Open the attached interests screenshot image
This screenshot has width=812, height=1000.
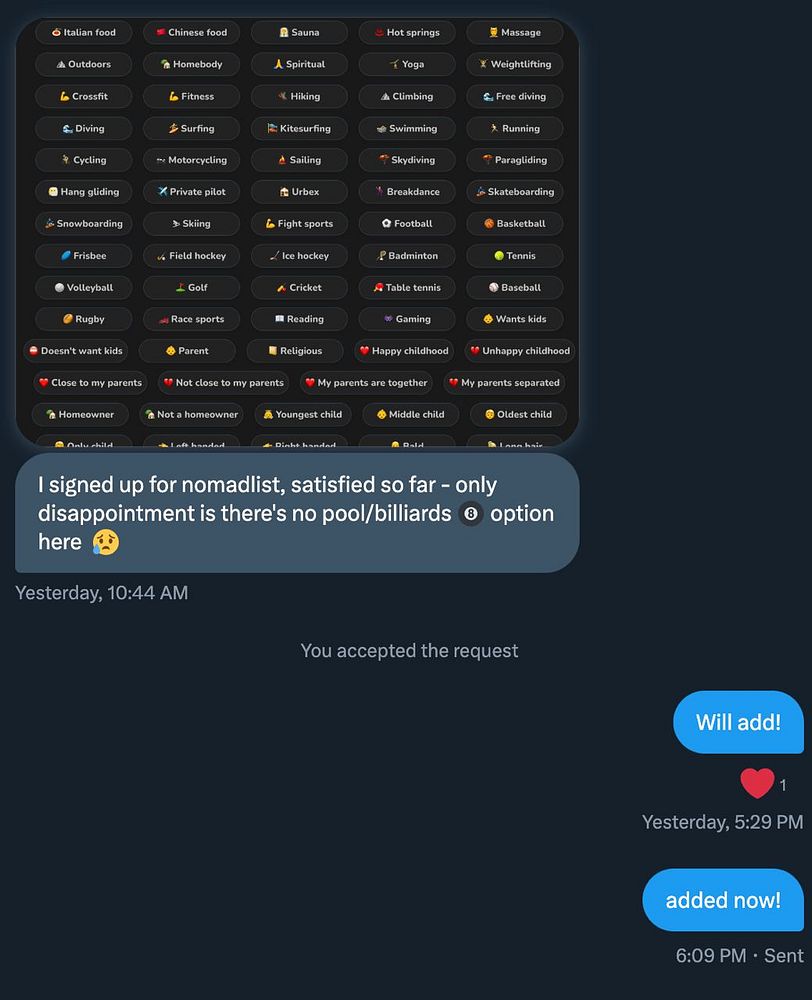(297, 230)
